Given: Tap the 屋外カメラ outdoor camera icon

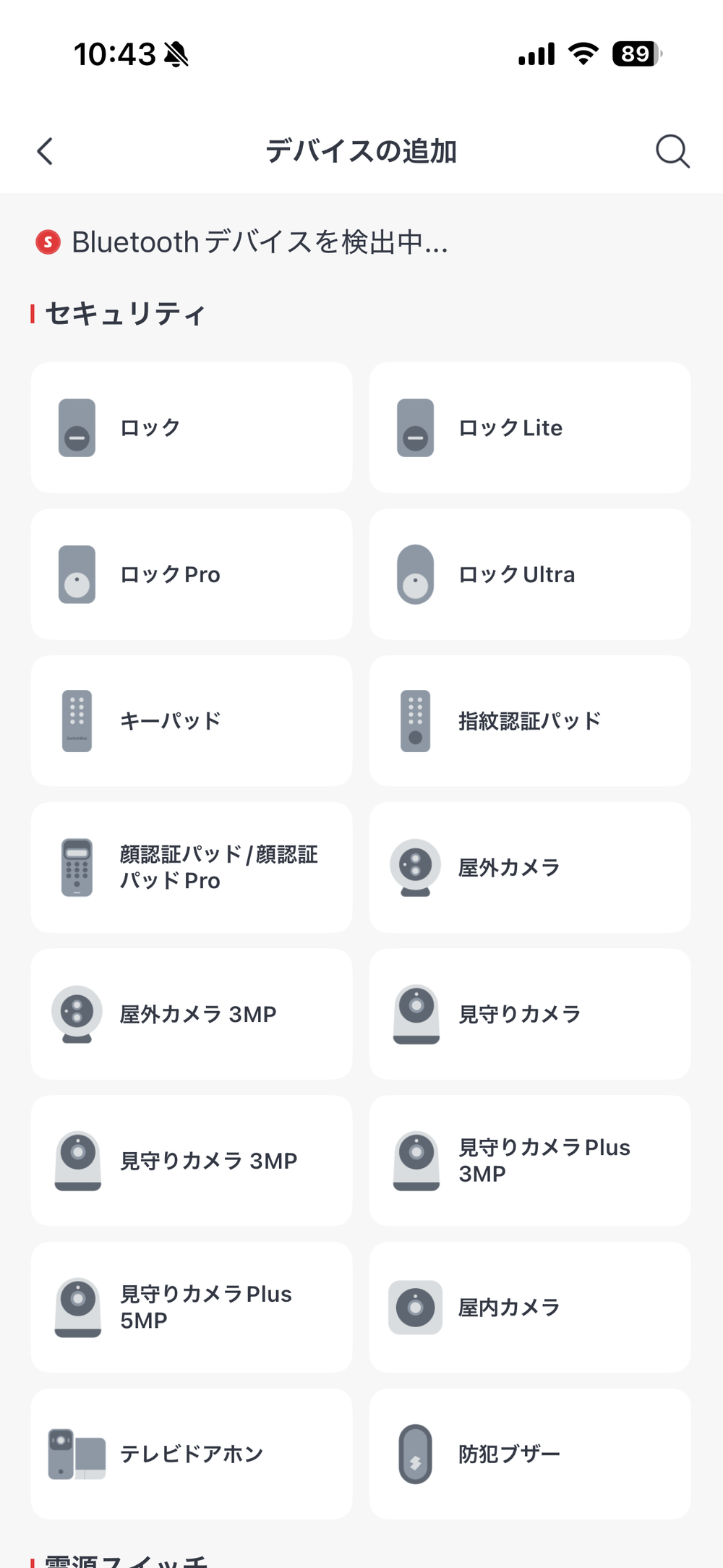Looking at the screenshot, I should point(415,867).
